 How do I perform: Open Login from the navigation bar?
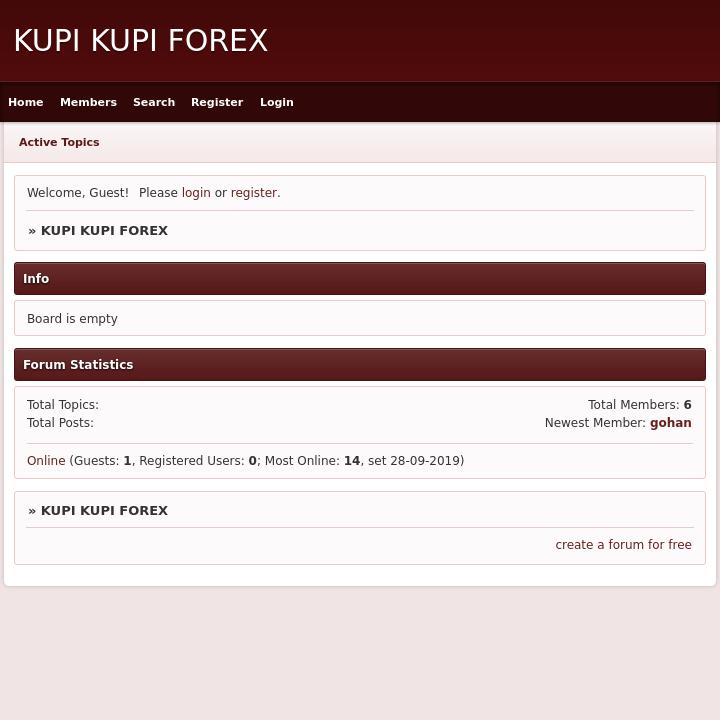(277, 102)
